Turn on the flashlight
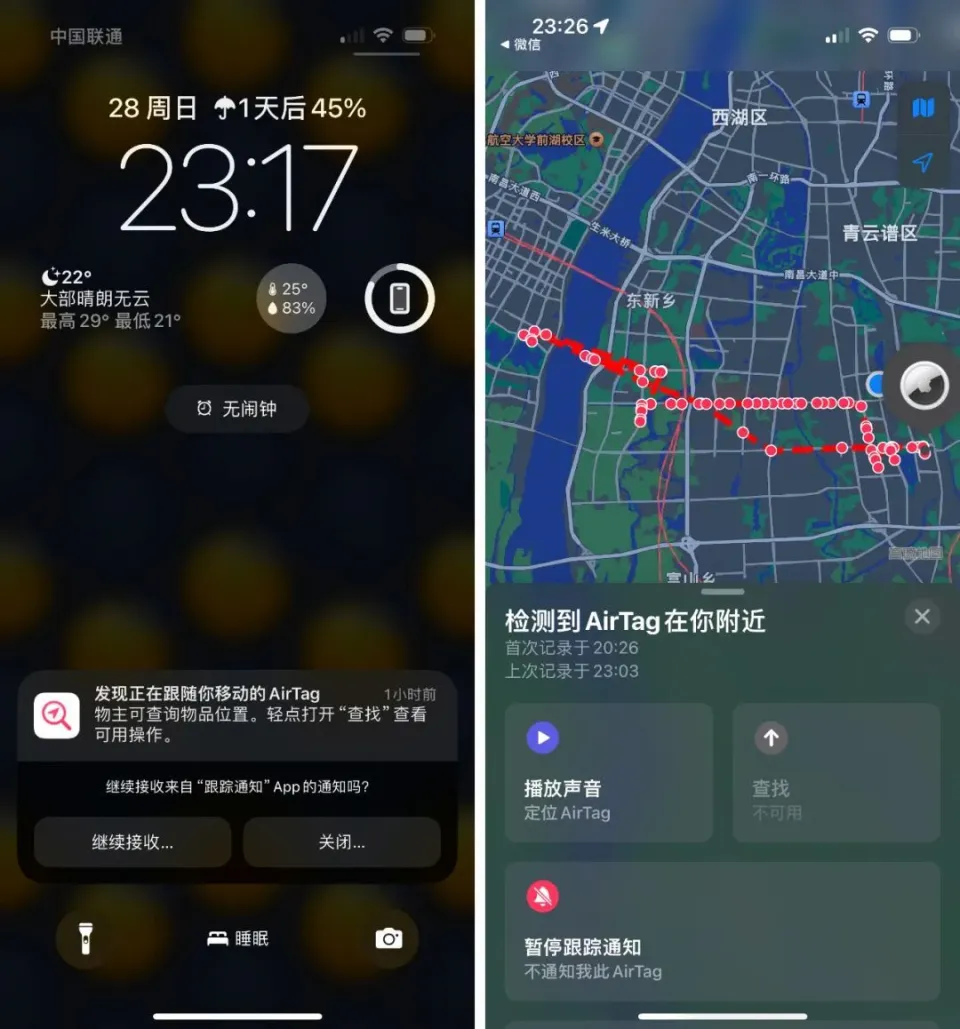Image resolution: width=960 pixels, height=1029 pixels. point(85,938)
